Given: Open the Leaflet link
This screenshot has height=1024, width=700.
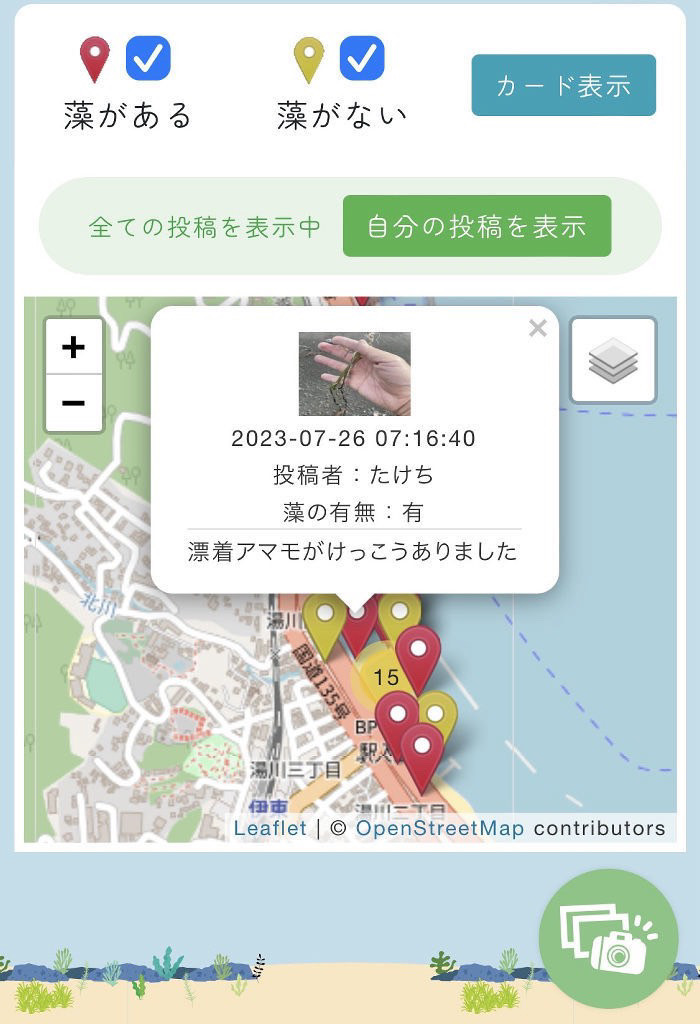Looking at the screenshot, I should pos(270,828).
